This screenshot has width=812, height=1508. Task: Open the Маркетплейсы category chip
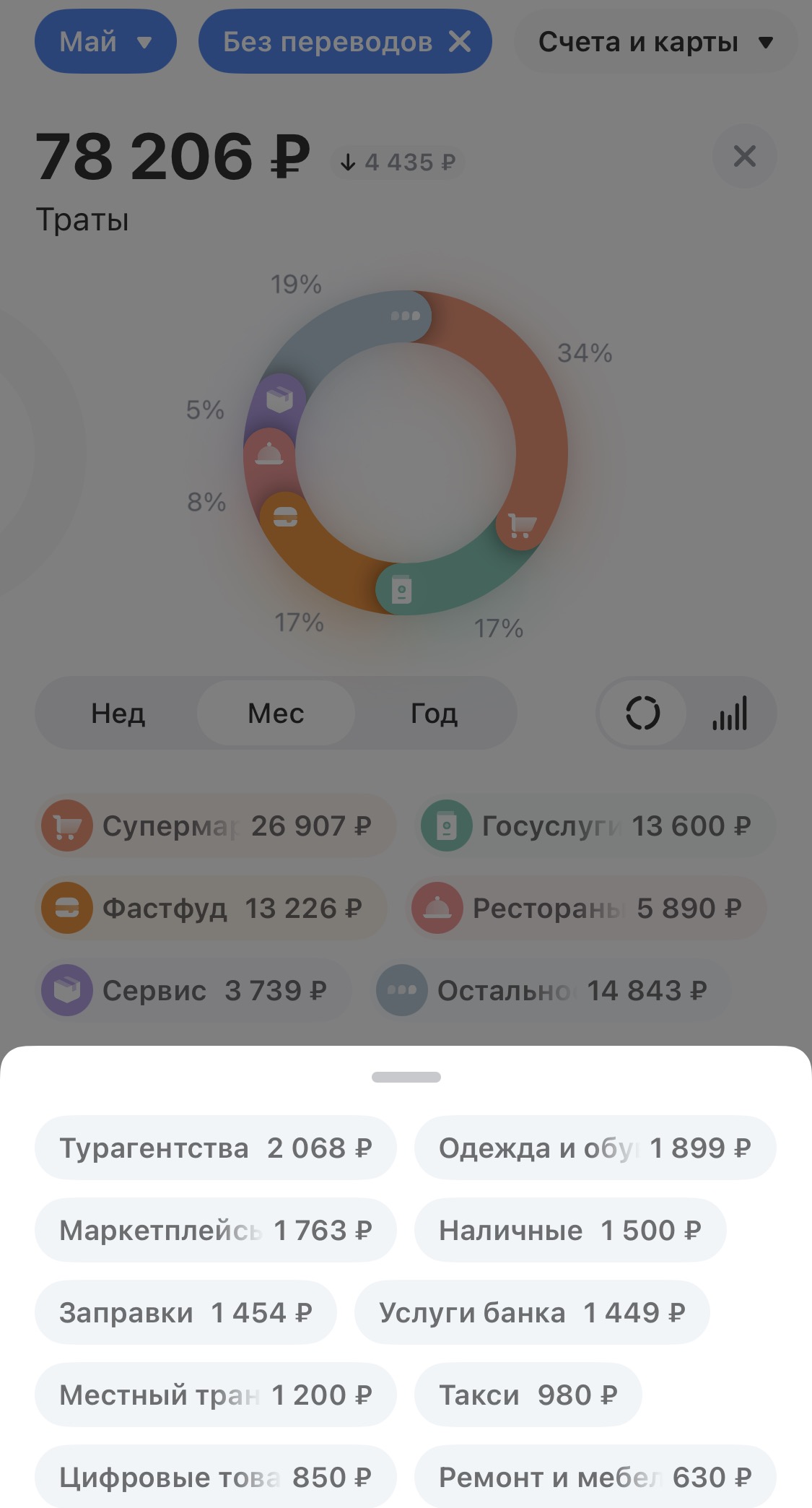tap(215, 1230)
